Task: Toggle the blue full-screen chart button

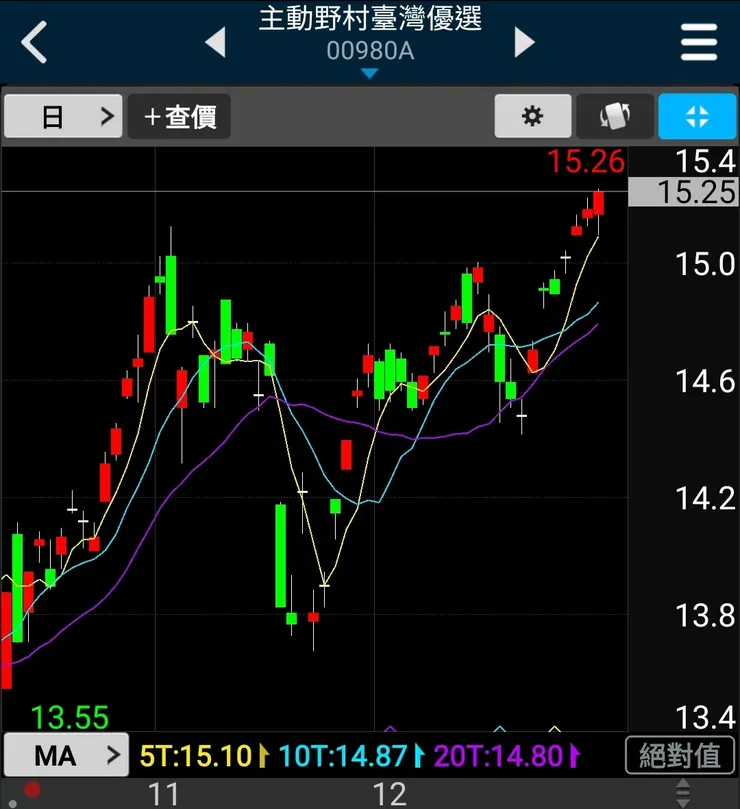Action: (697, 117)
